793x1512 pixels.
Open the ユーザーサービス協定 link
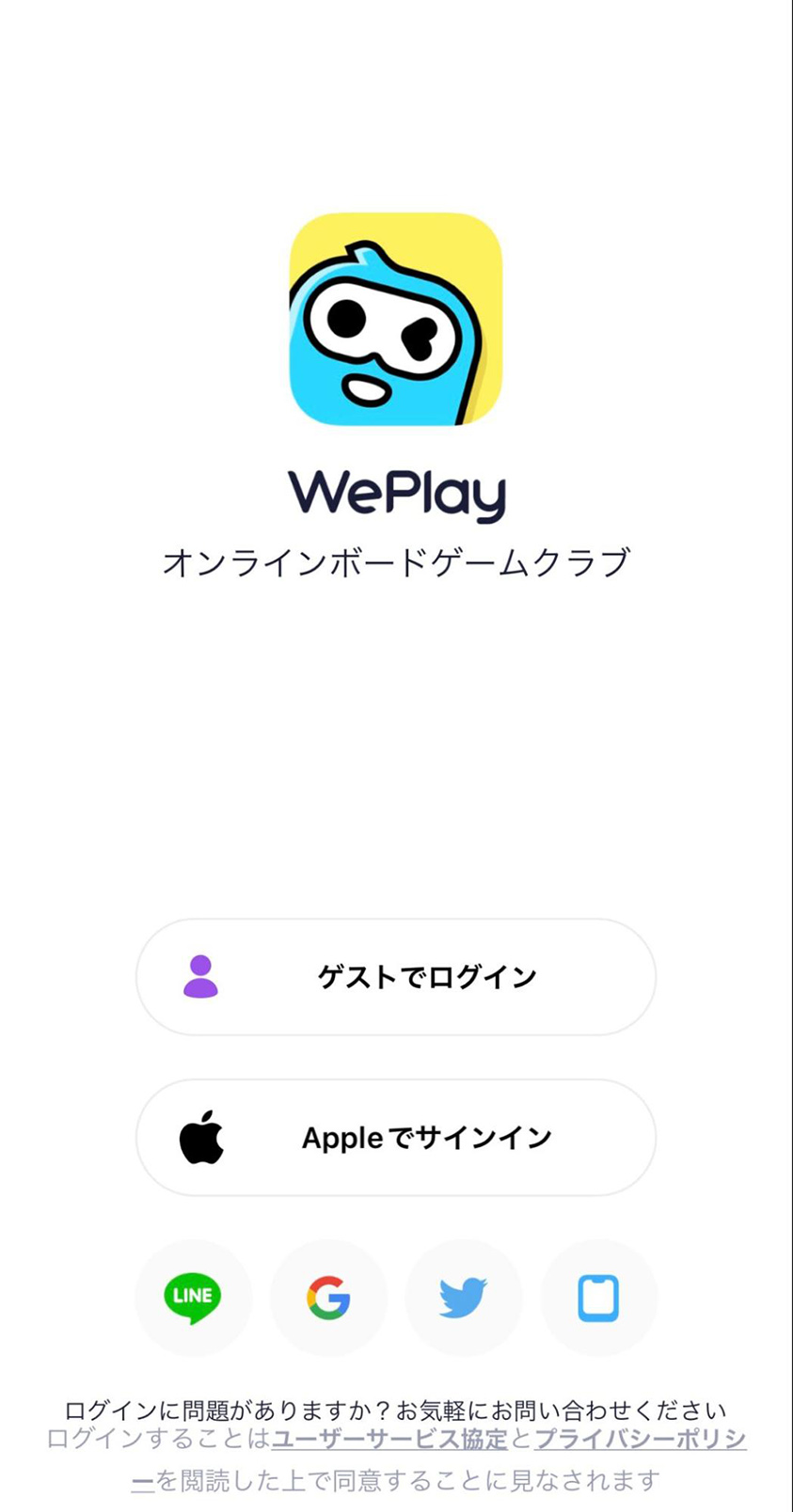(389, 1439)
